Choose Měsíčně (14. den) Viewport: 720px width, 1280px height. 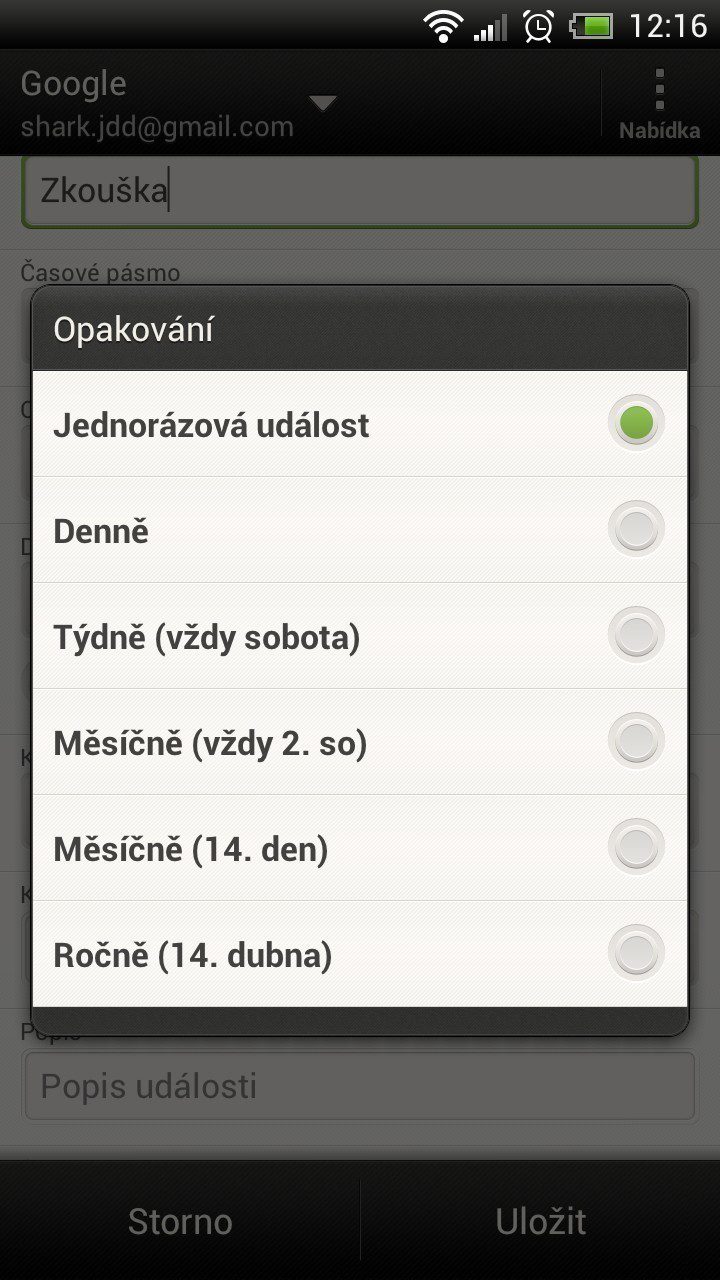tap(360, 848)
